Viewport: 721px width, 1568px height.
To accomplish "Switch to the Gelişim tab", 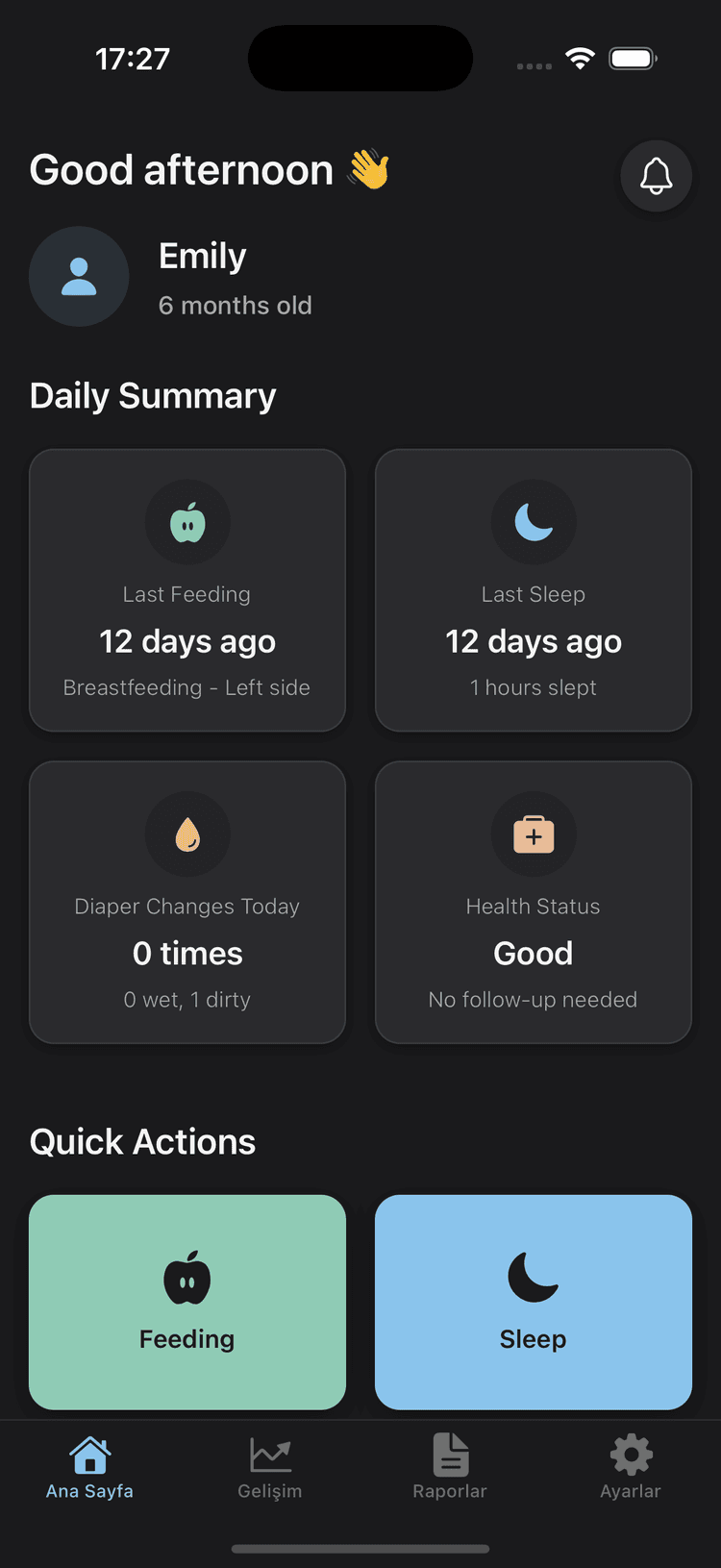I will click(269, 1466).
